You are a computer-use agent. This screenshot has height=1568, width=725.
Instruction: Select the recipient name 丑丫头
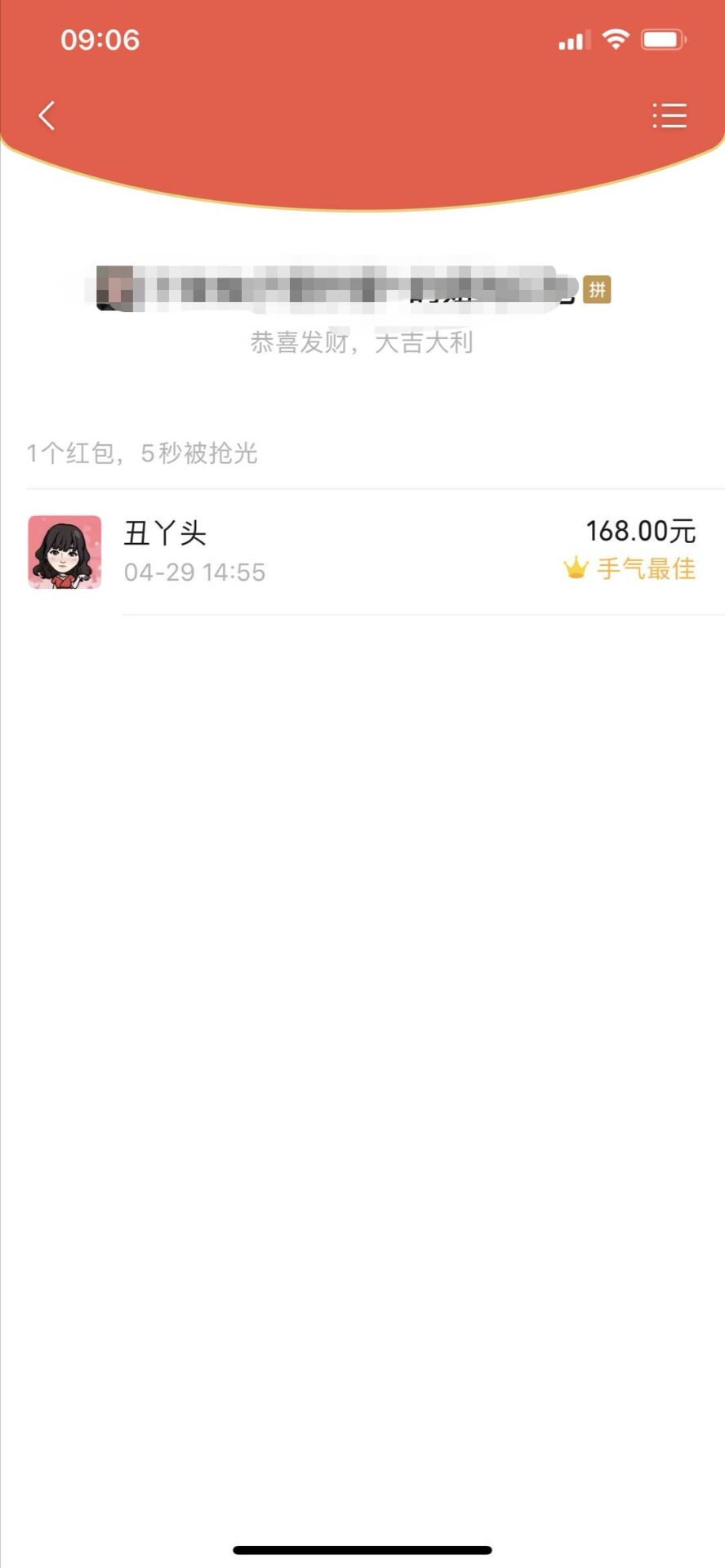click(166, 532)
